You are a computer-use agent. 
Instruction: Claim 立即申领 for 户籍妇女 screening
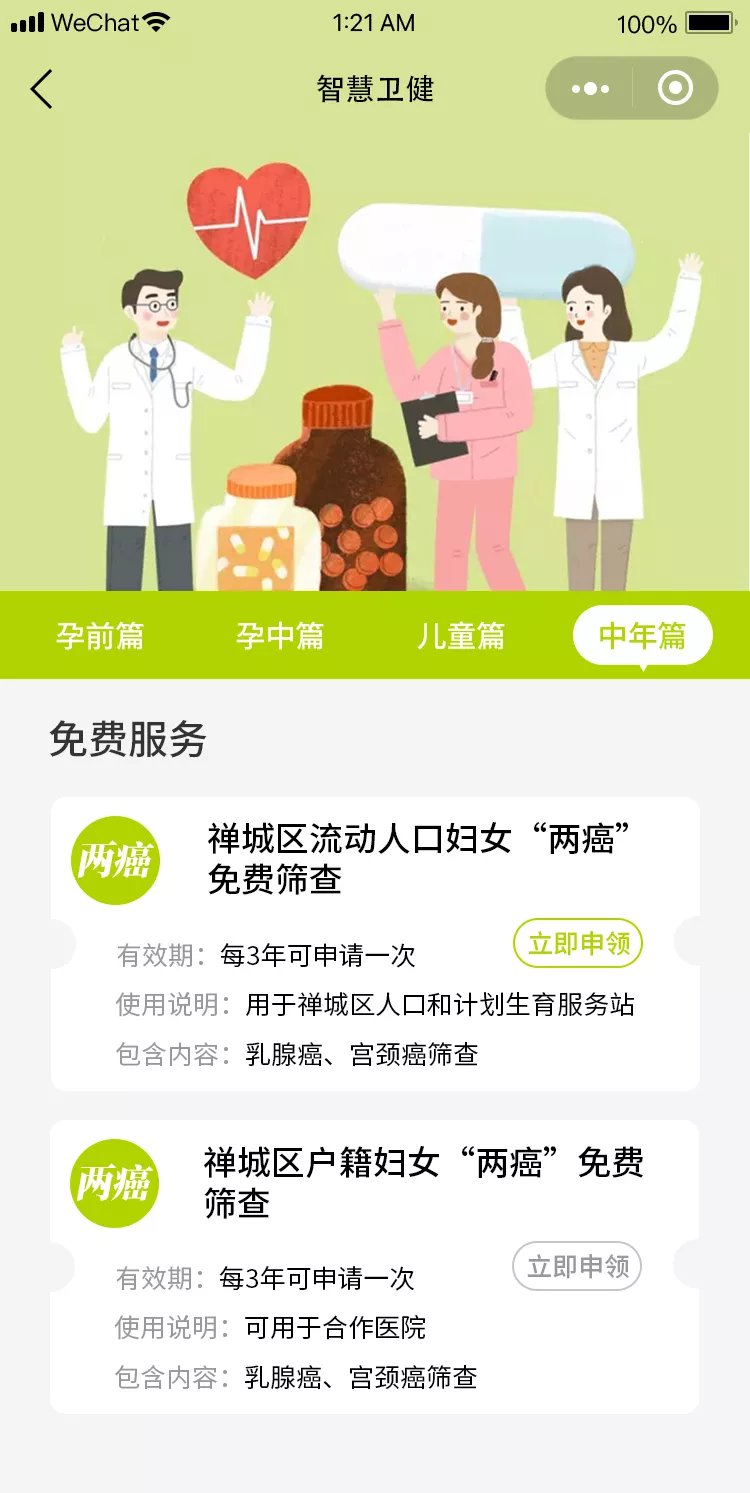click(x=576, y=1267)
